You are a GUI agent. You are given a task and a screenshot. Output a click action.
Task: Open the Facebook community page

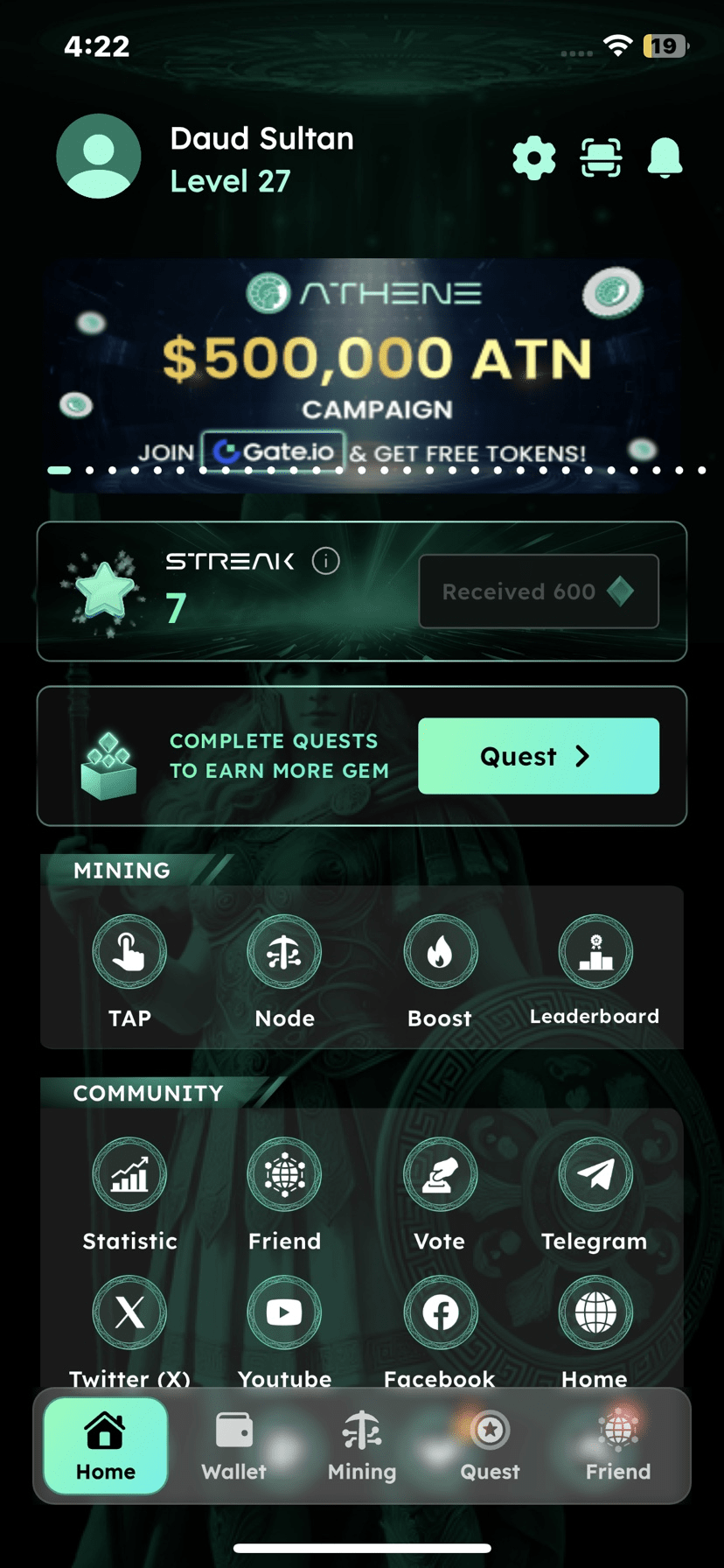(x=440, y=1312)
